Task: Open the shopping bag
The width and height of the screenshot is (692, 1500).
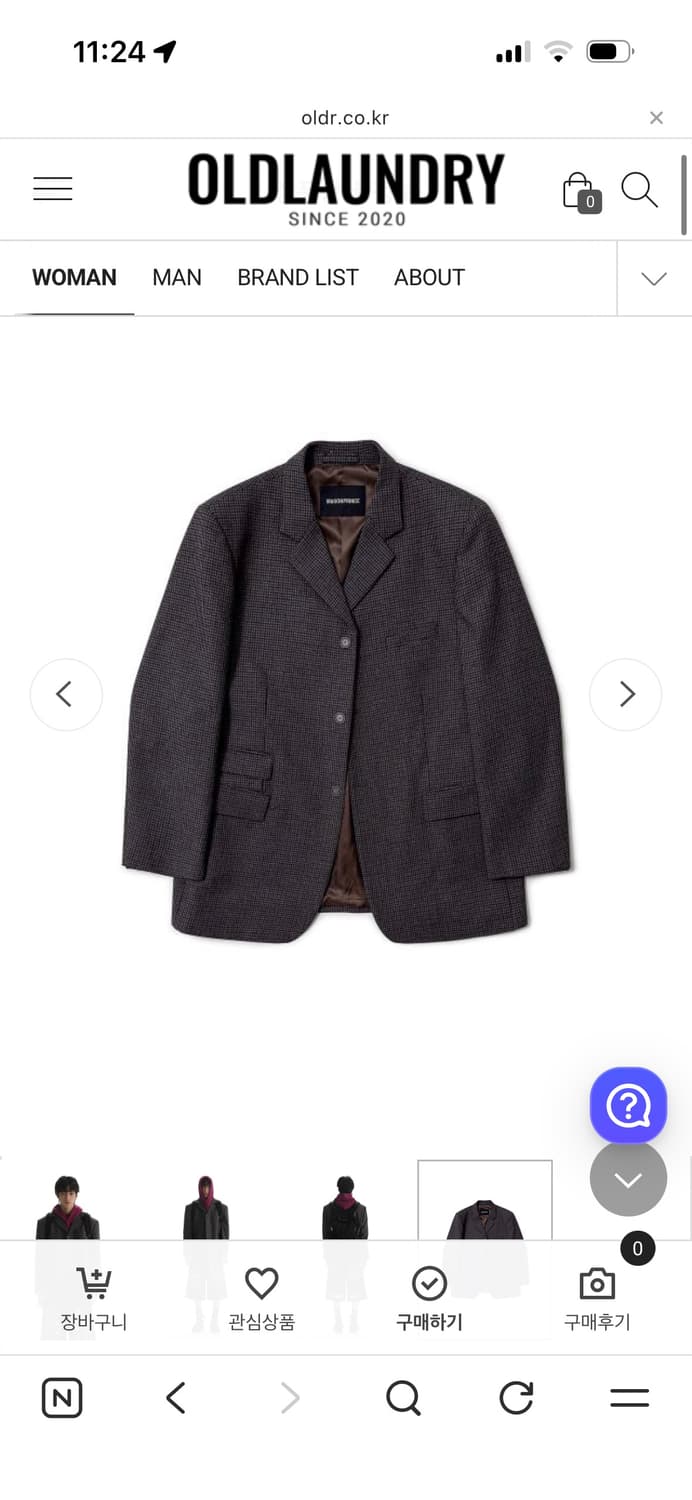Action: click(579, 190)
